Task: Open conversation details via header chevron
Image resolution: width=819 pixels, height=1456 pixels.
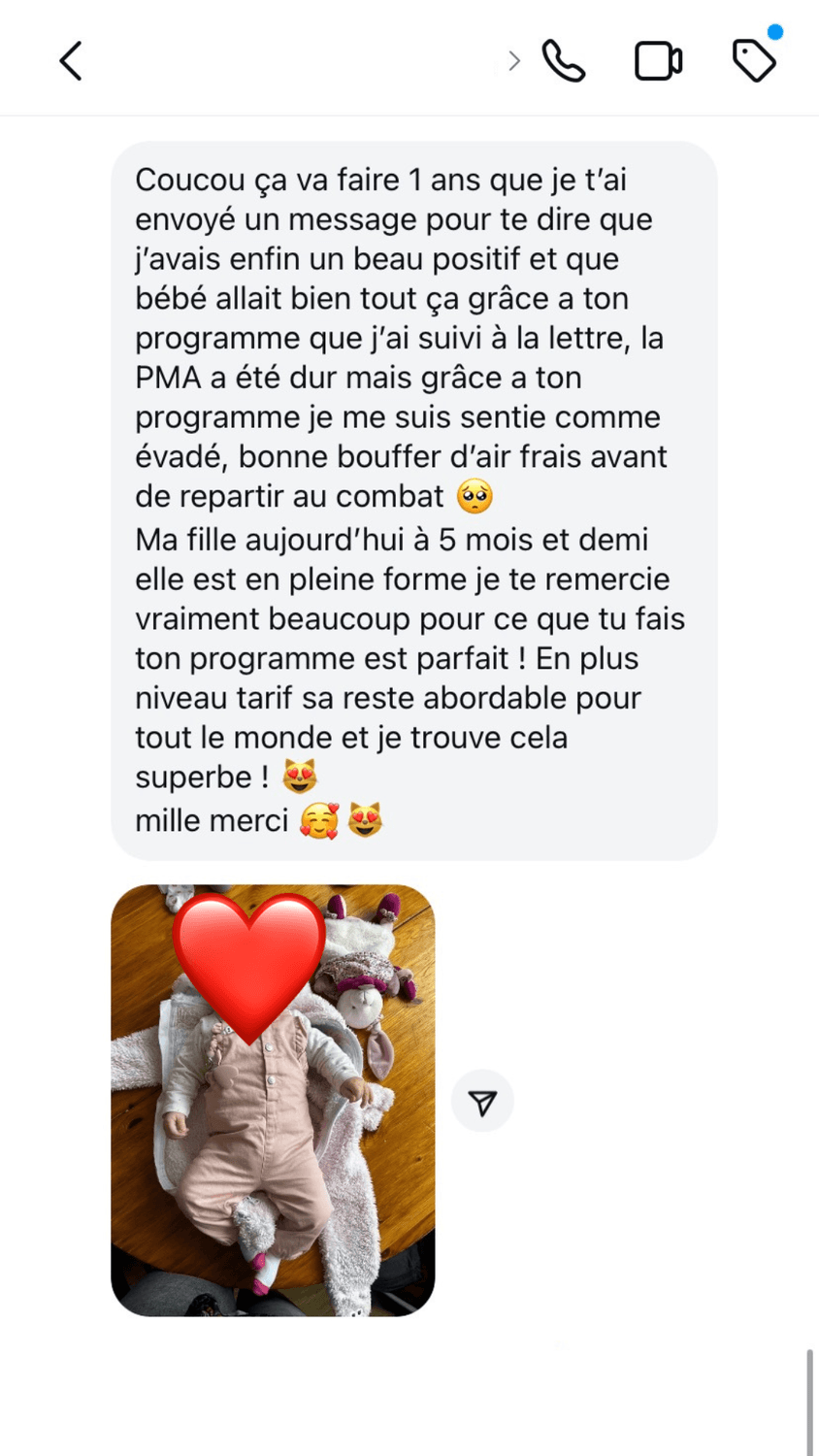Action: pos(514,61)
